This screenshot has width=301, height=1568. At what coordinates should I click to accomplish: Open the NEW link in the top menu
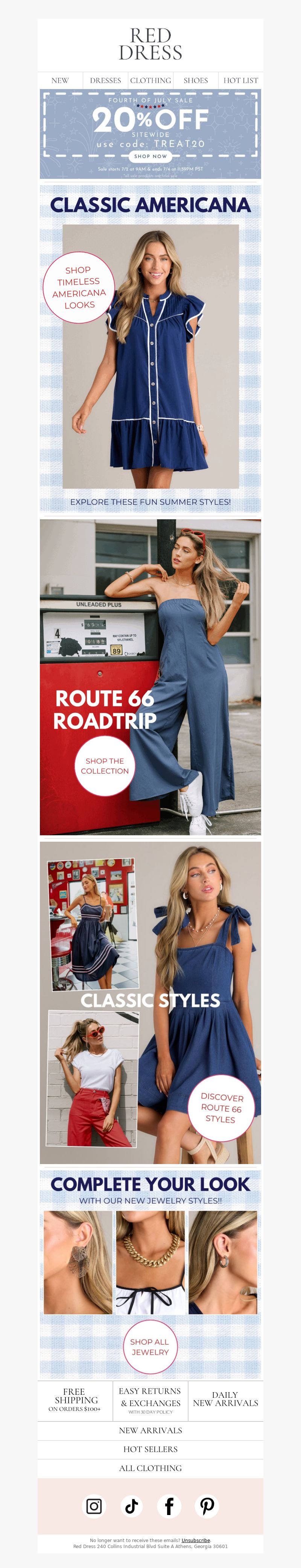click(60, 80)
